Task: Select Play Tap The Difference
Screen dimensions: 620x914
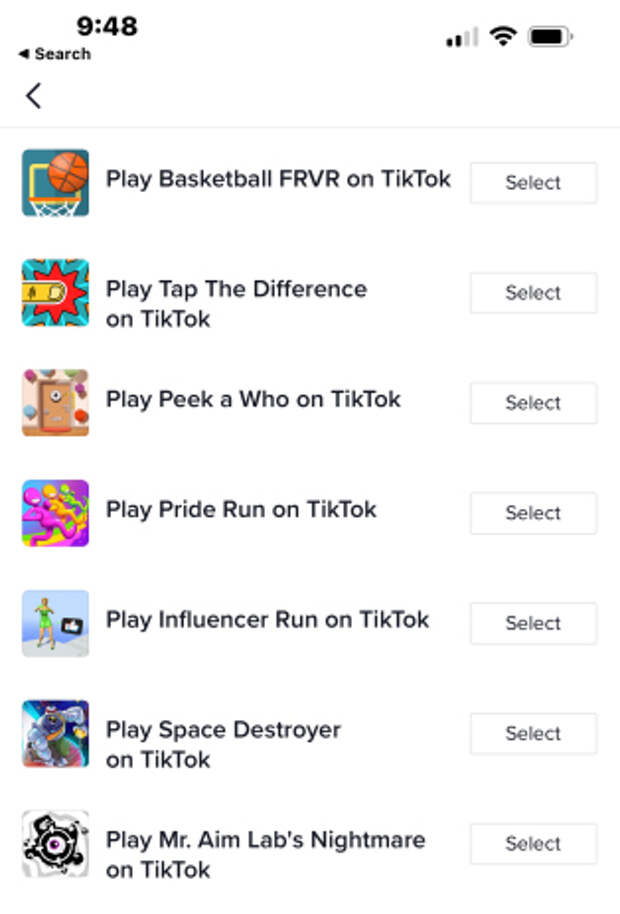Action: pyautogui.click(x=533, y=293)
